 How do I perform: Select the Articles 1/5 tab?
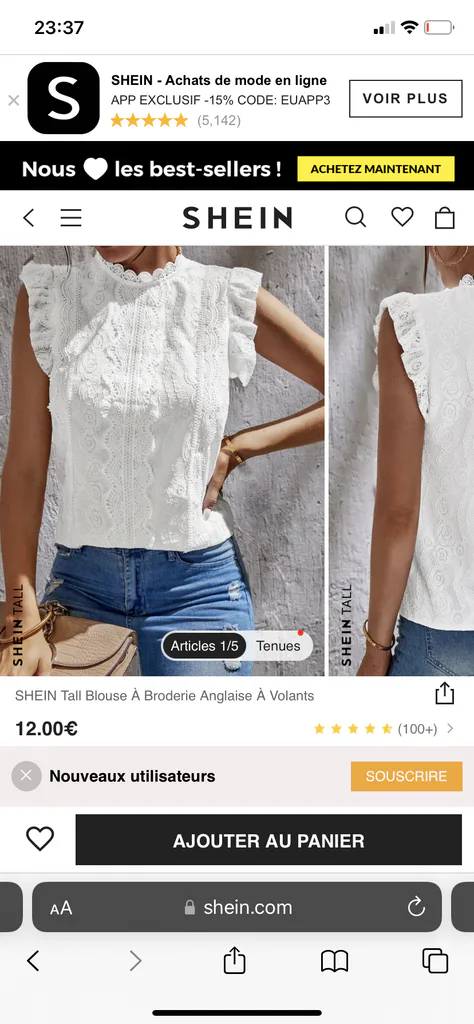(x=204, y=646)
